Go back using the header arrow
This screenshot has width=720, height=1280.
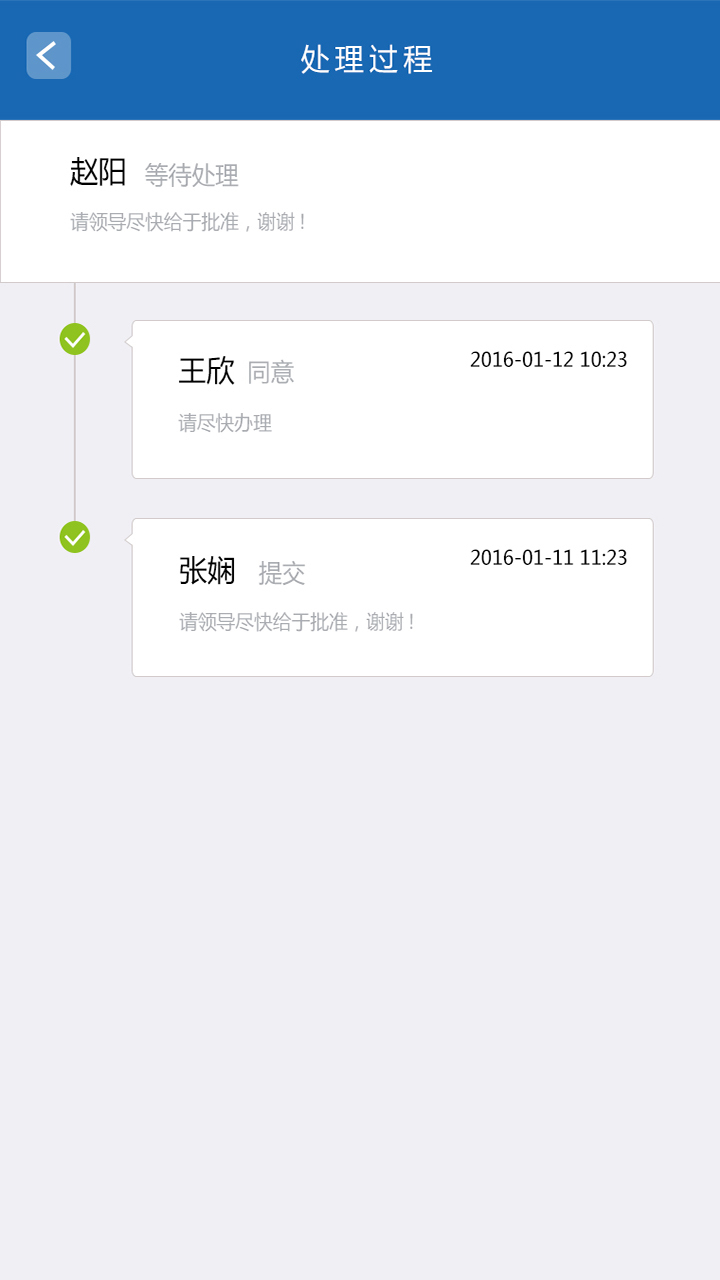click(48, 56)
